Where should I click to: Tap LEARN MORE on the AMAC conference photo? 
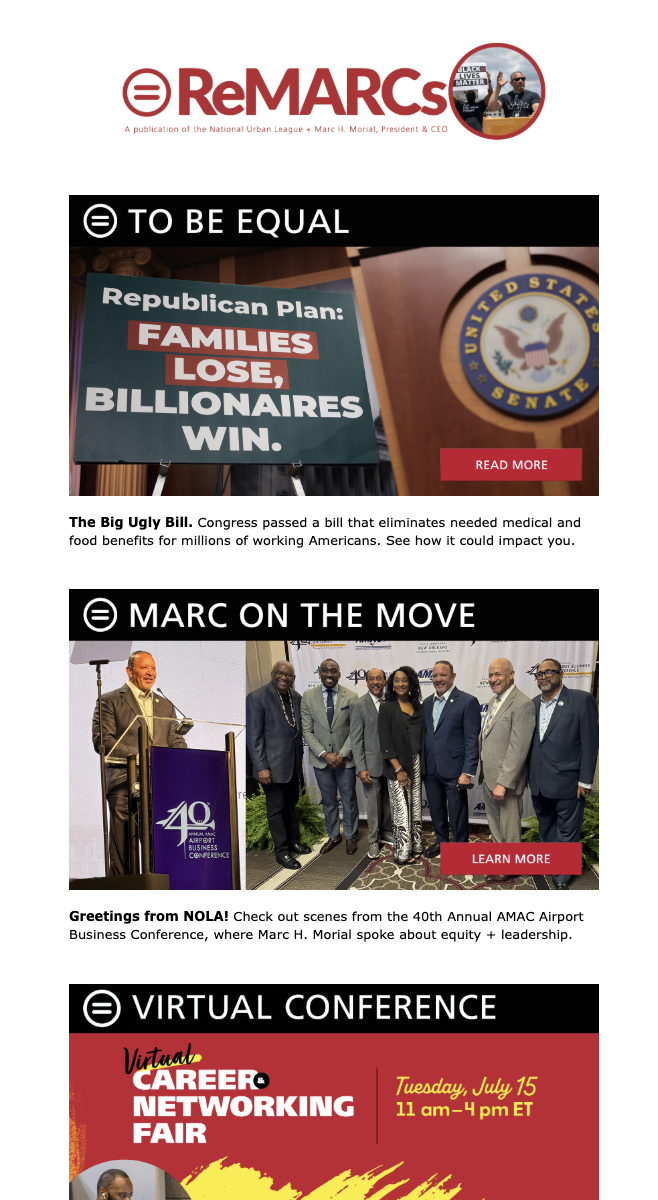pyautogui.click(x=511, y=859)
